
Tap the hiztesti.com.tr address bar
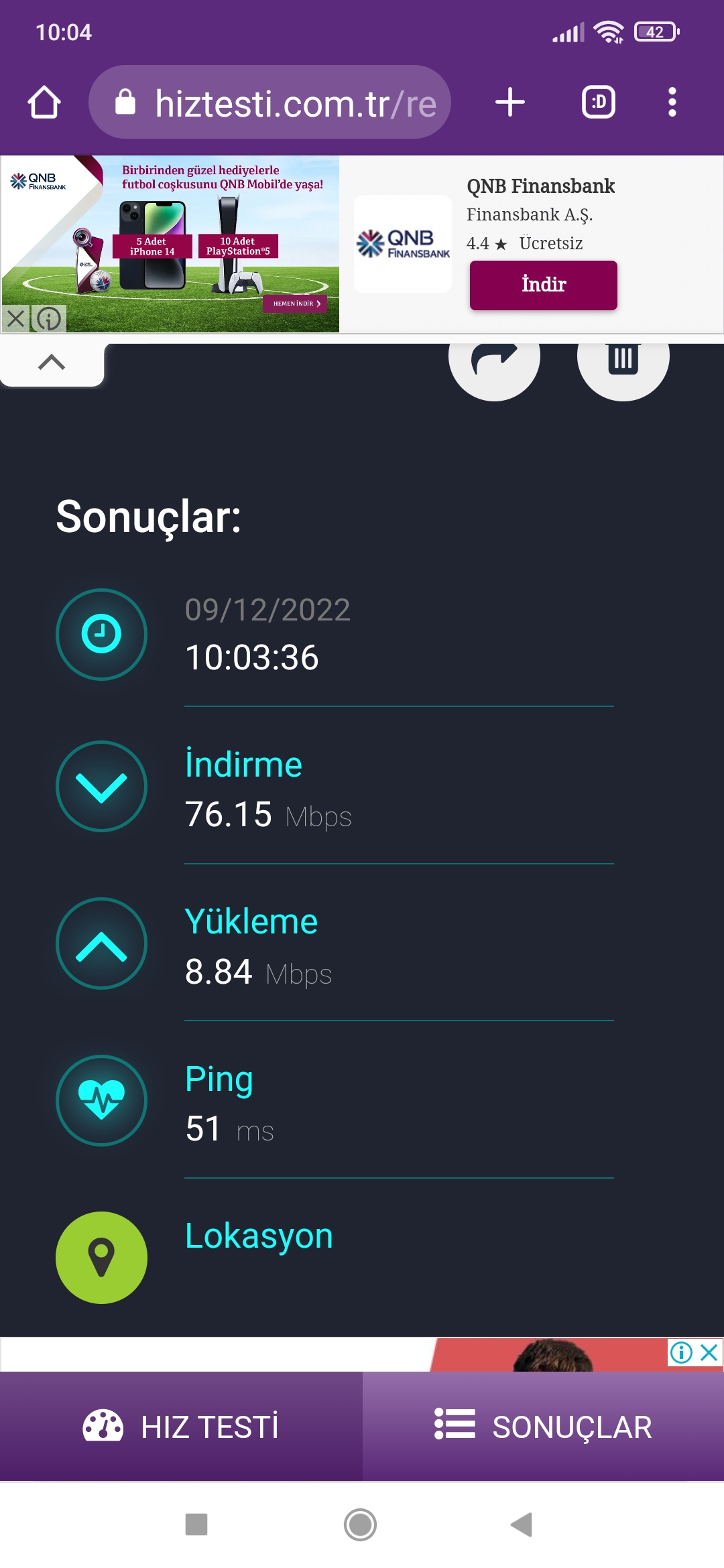pos(269,103)
